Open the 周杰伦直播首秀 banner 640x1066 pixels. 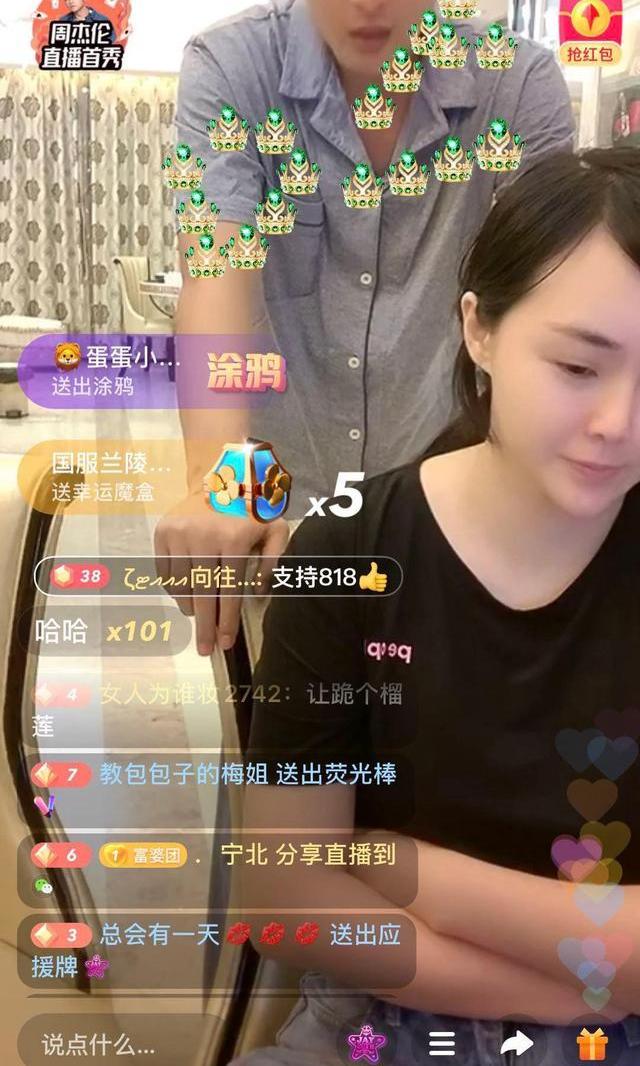tap(80, 36)
